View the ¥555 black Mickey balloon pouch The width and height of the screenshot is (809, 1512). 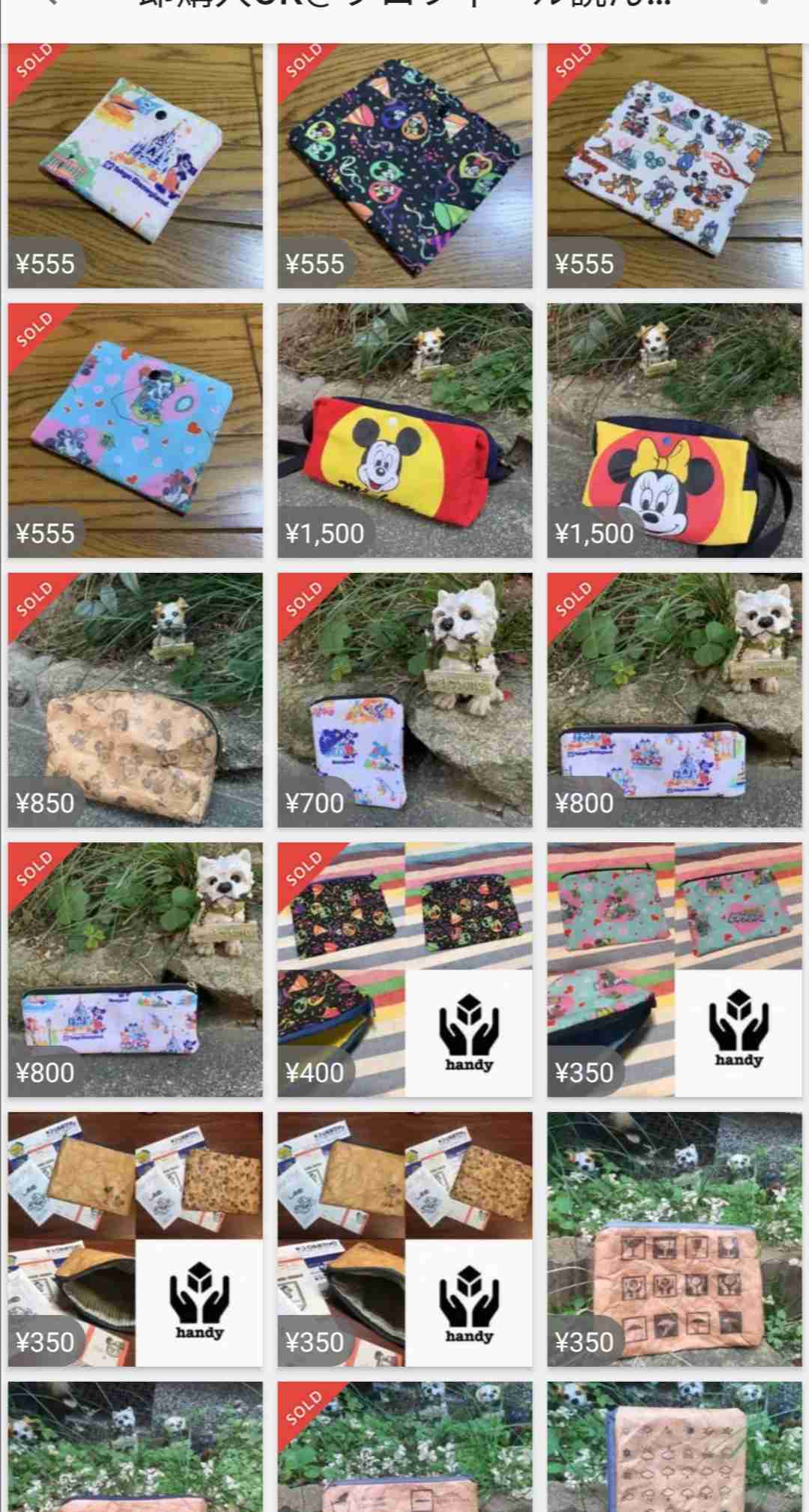pos(404,165)
